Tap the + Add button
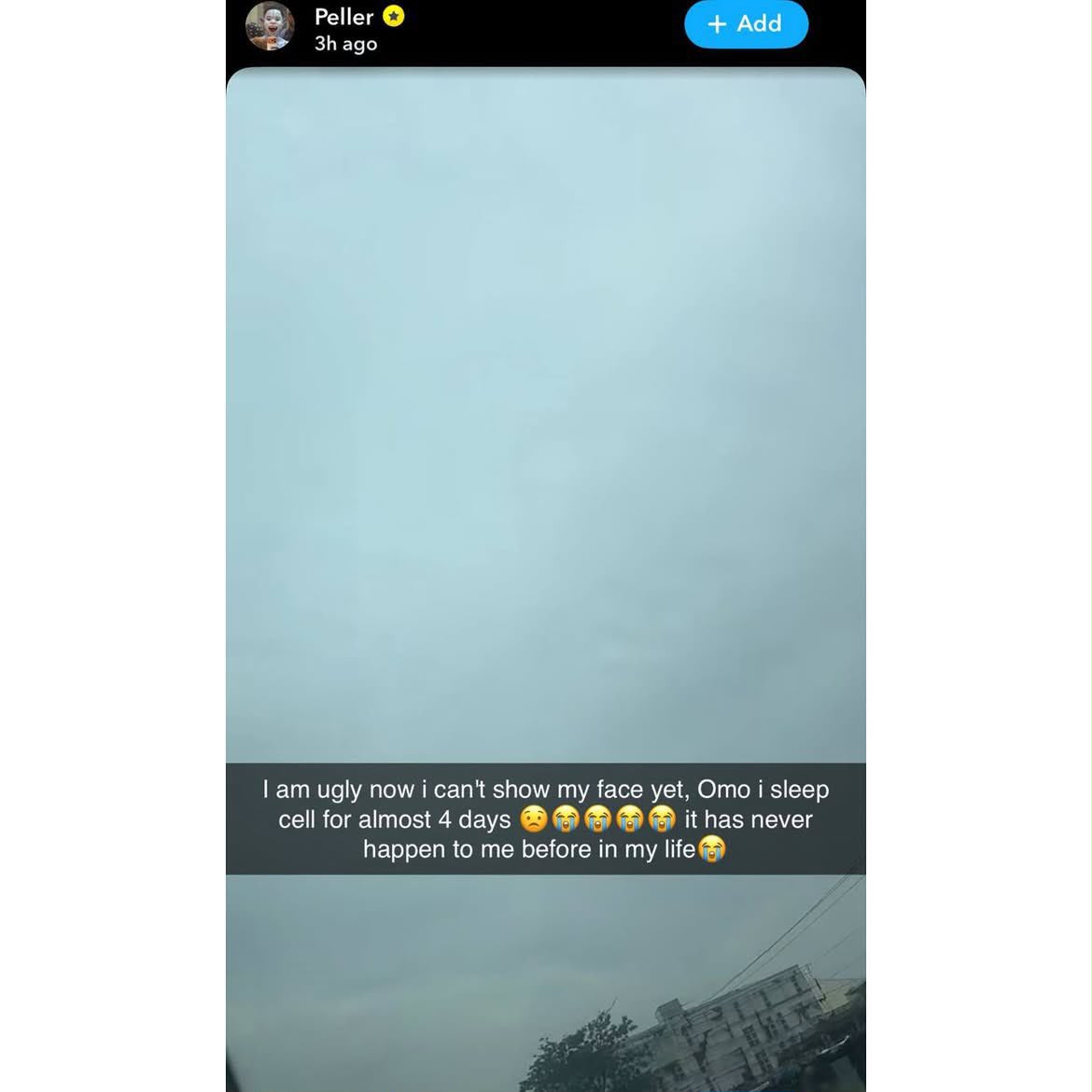1092x1092 pixels. click(746, 23)
